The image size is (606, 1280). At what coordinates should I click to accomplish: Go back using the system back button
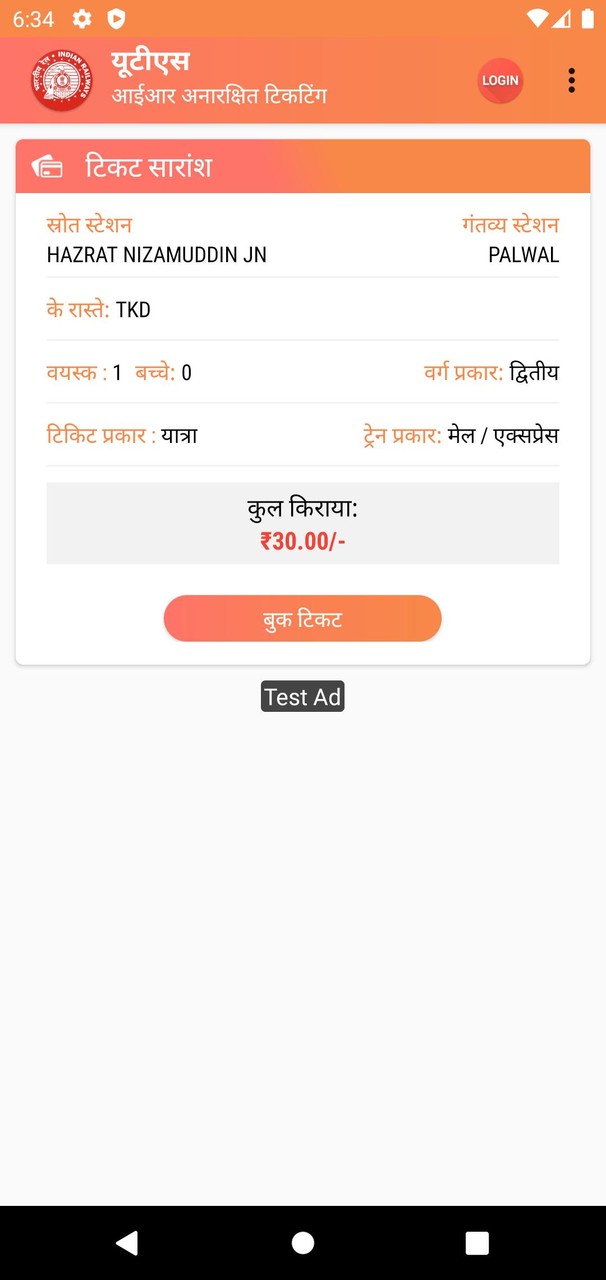[x=127, y=1242]
